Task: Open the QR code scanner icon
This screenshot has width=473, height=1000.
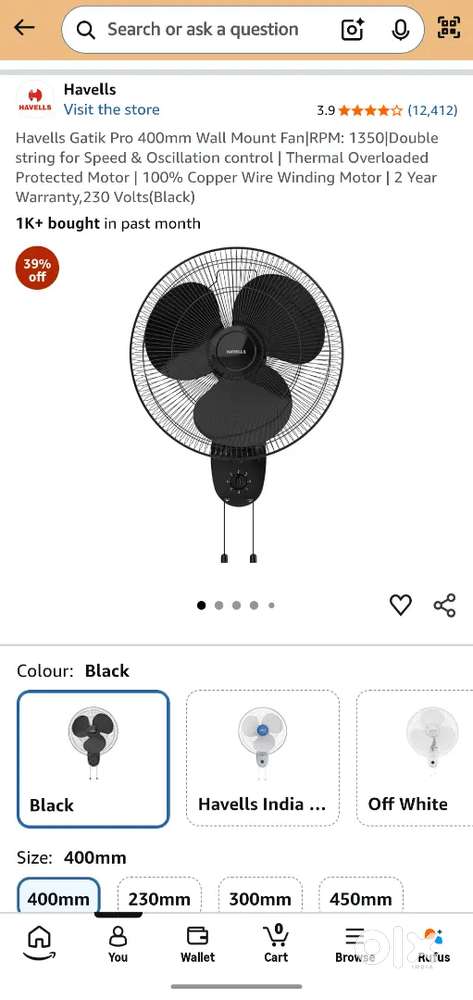Action: (x=448, y=27)
